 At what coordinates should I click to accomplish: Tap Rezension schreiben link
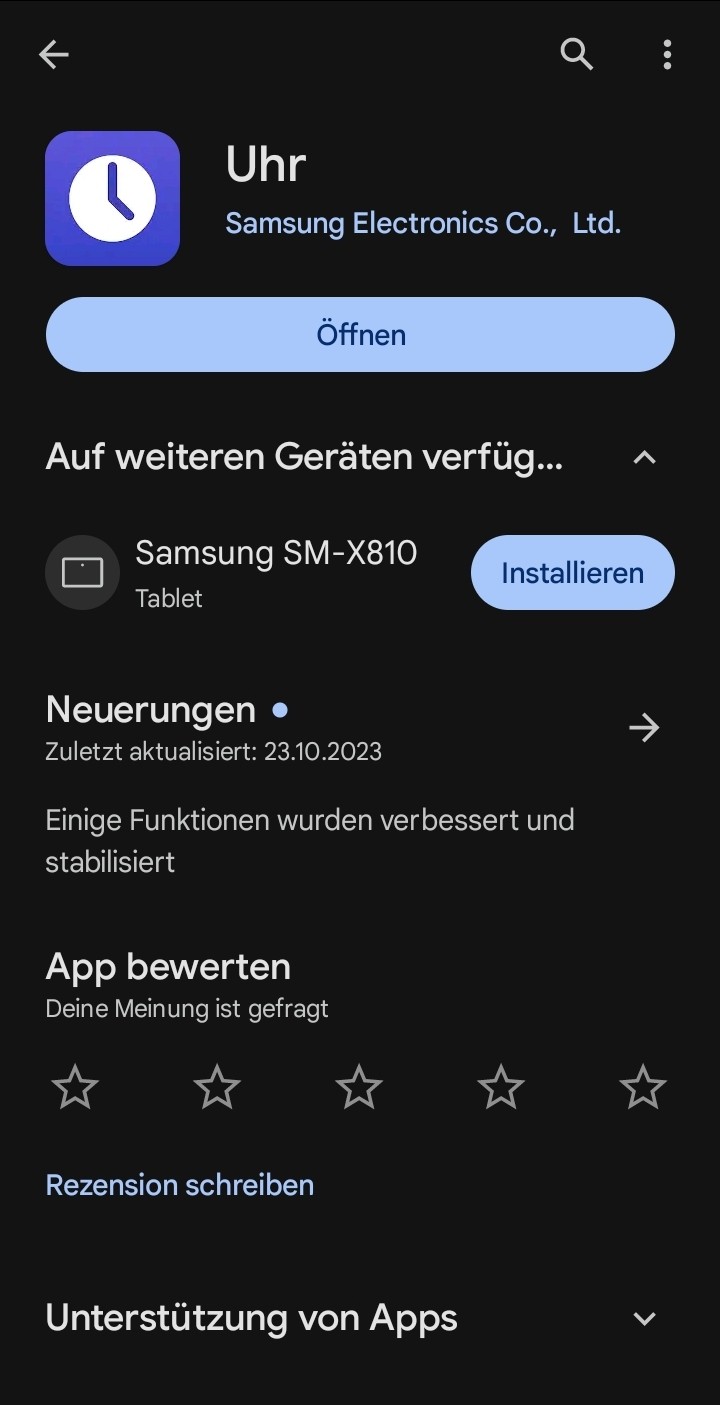(x=180, y=1185)
